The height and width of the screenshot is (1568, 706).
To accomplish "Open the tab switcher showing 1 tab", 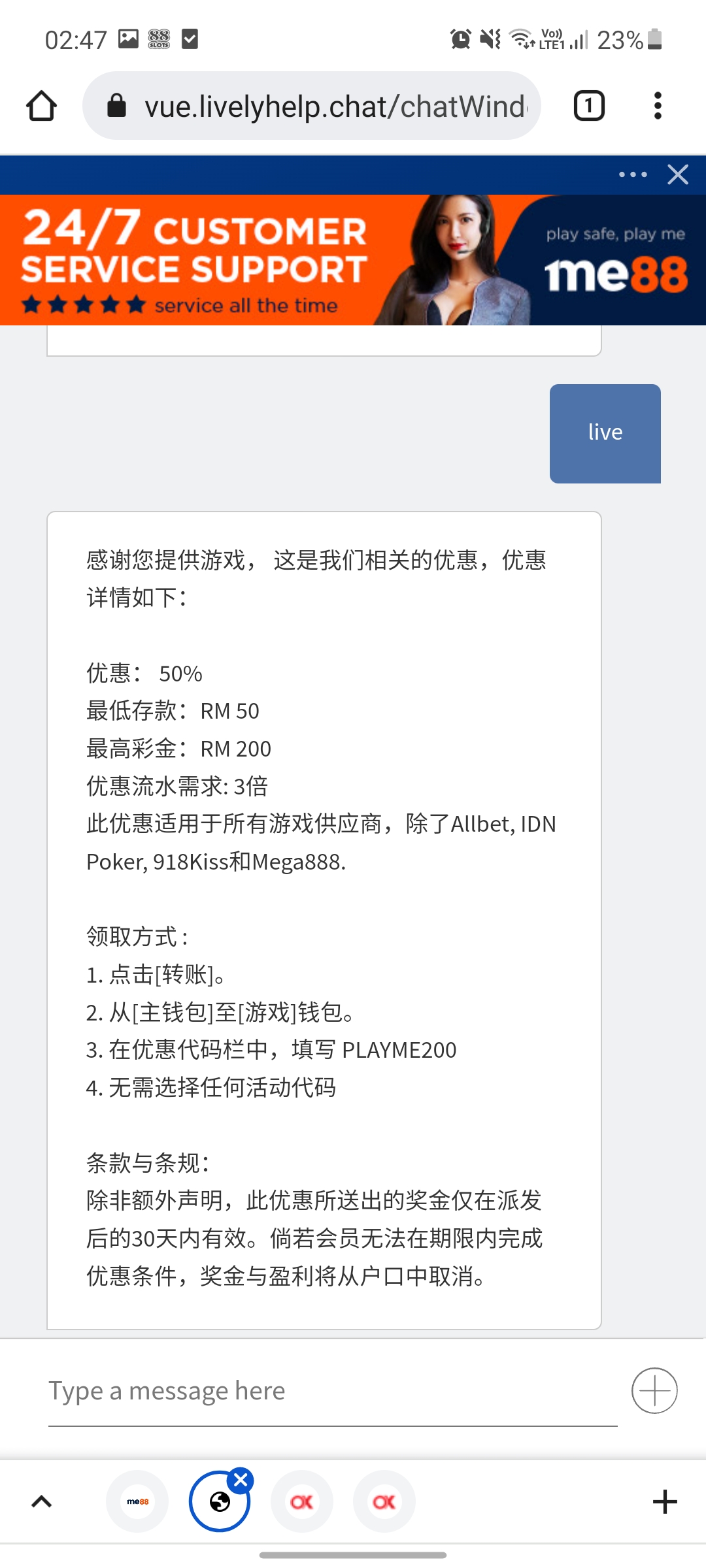I will click(588, 106).
